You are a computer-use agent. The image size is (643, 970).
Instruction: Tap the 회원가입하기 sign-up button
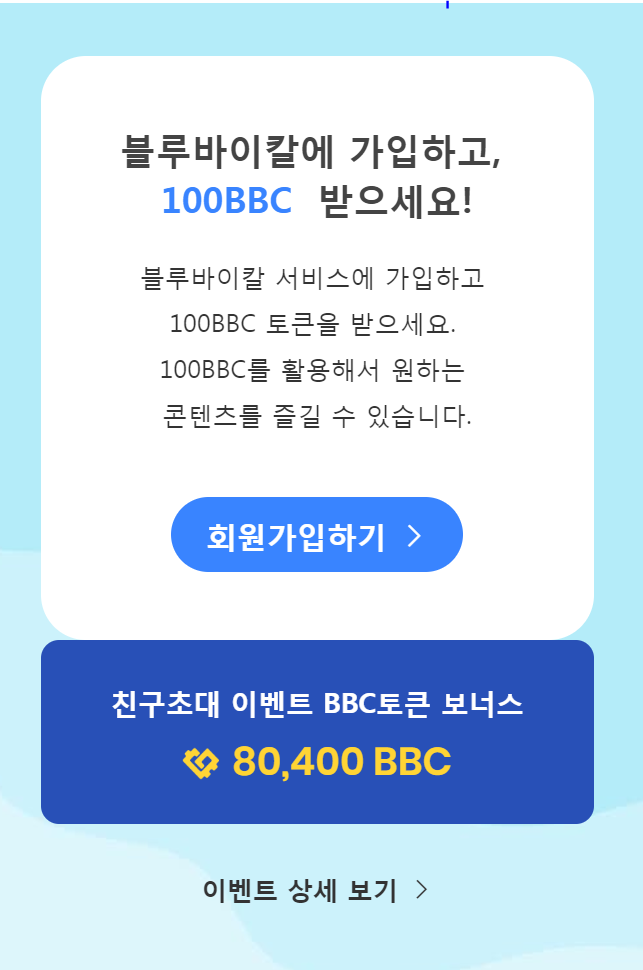[316, 535]
